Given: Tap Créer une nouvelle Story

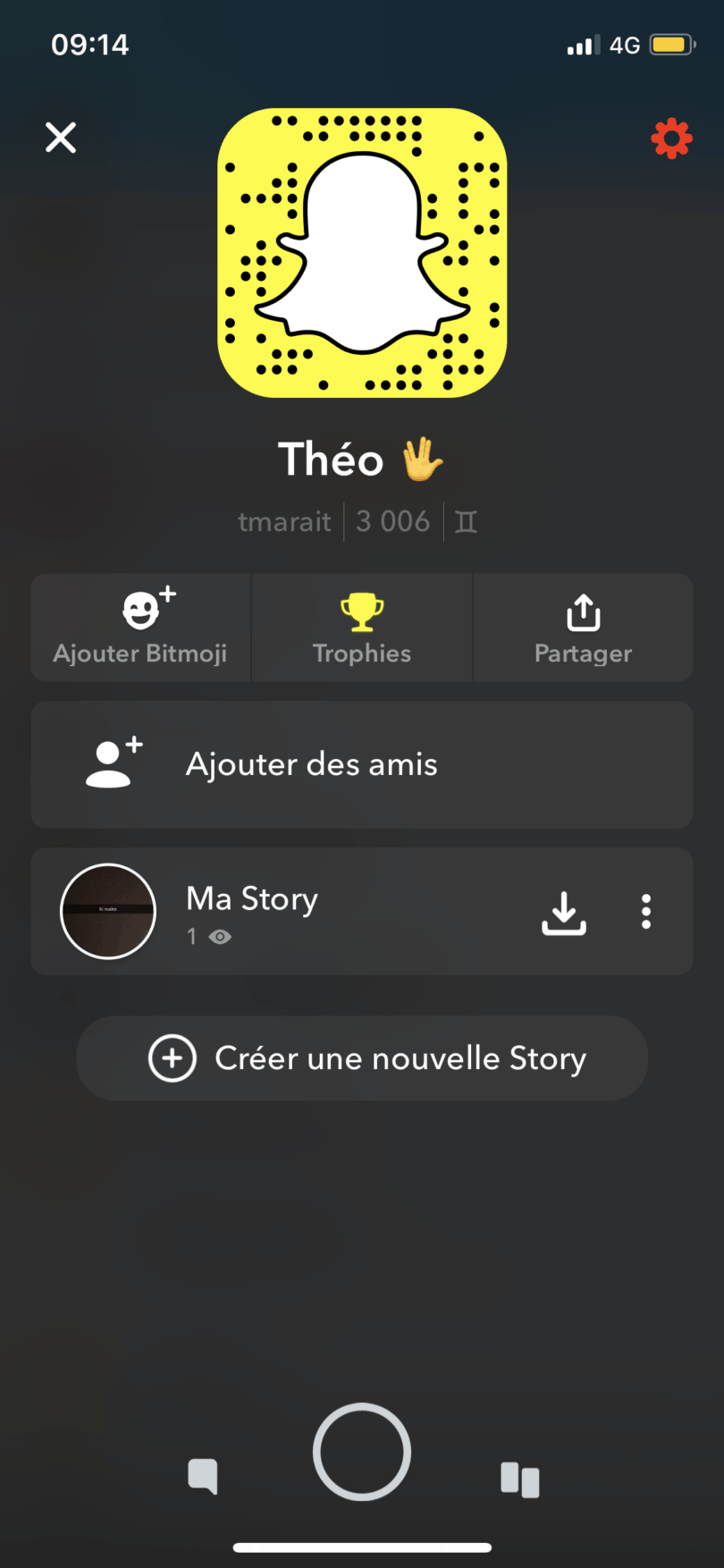Looking at the screenshot, I should click(x=362, y=1058).
